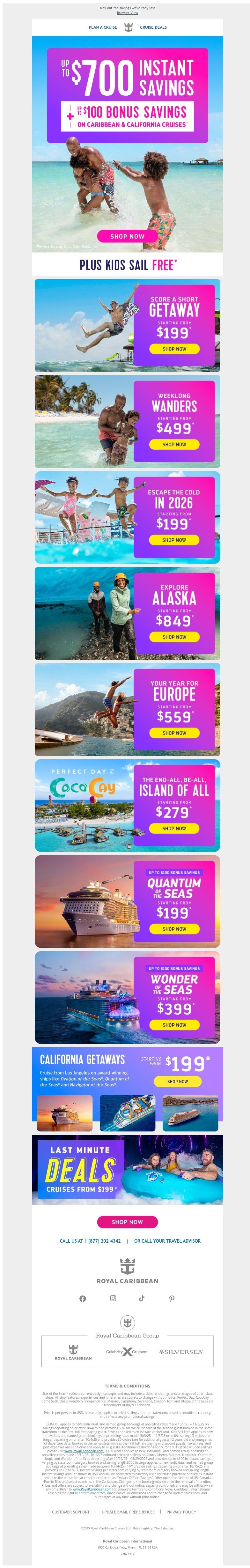Shop Quantum of the Seas deals
Viewport: 250px width, 1568px height.
[174, 929]
